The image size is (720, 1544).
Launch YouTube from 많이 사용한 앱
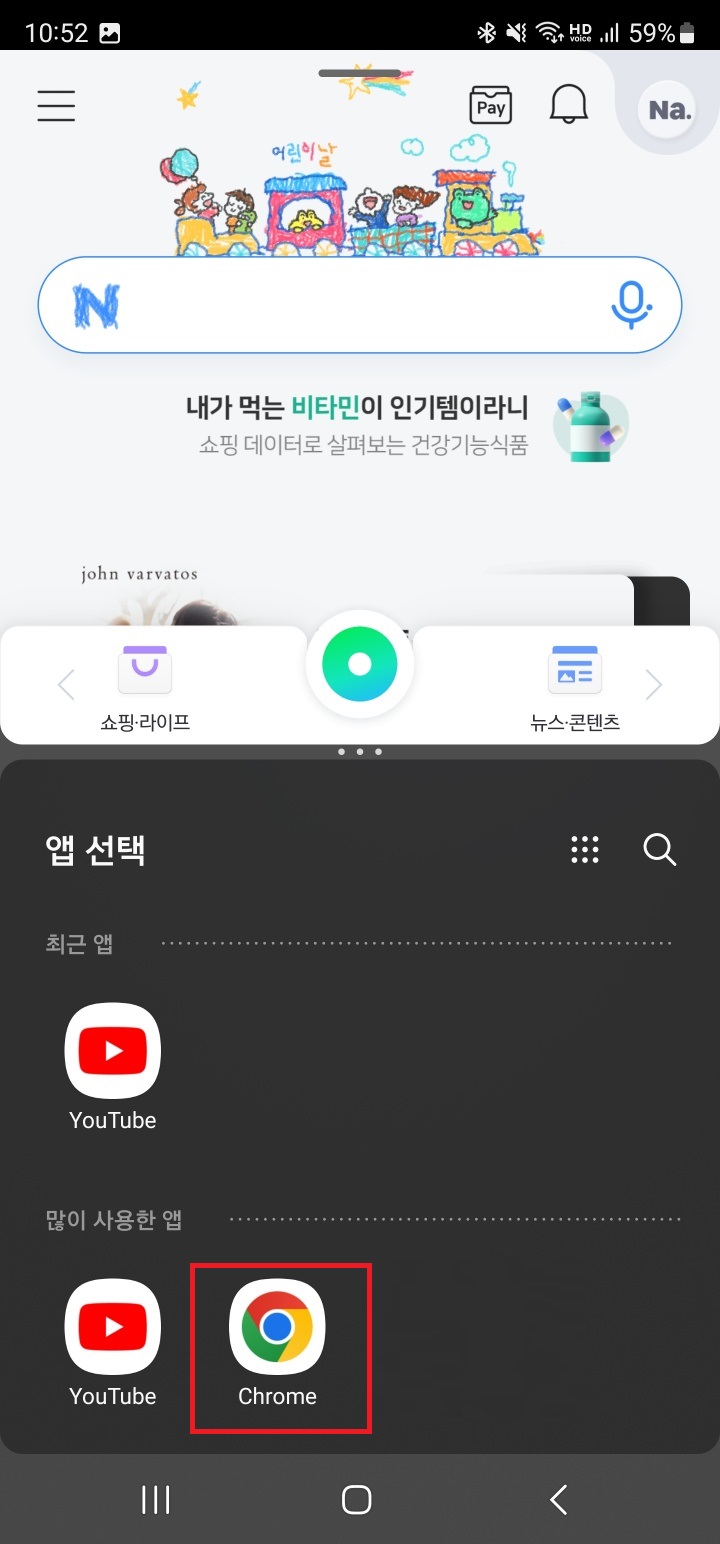click(112, 1327)
